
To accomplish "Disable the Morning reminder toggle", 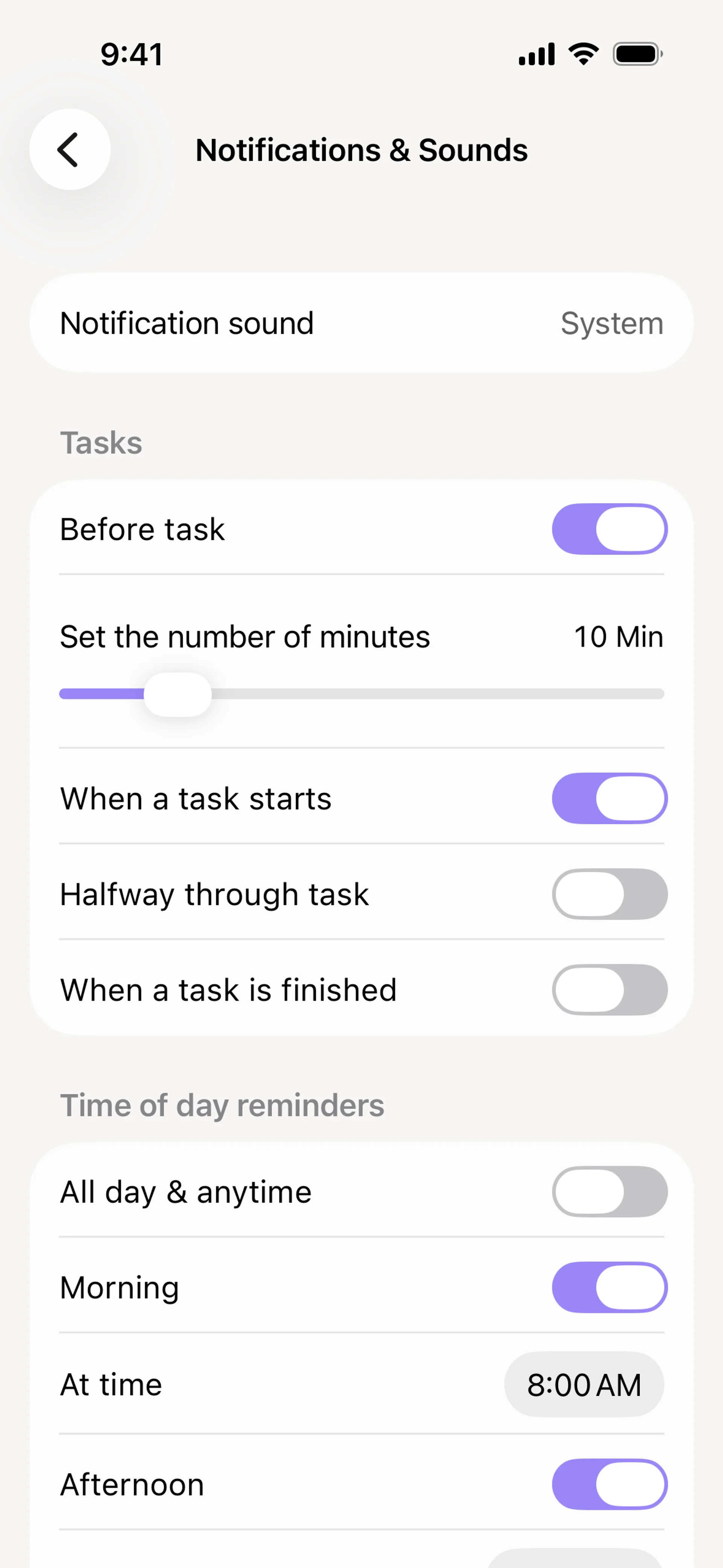I will pyautogui.click(x=609, y=1287).
